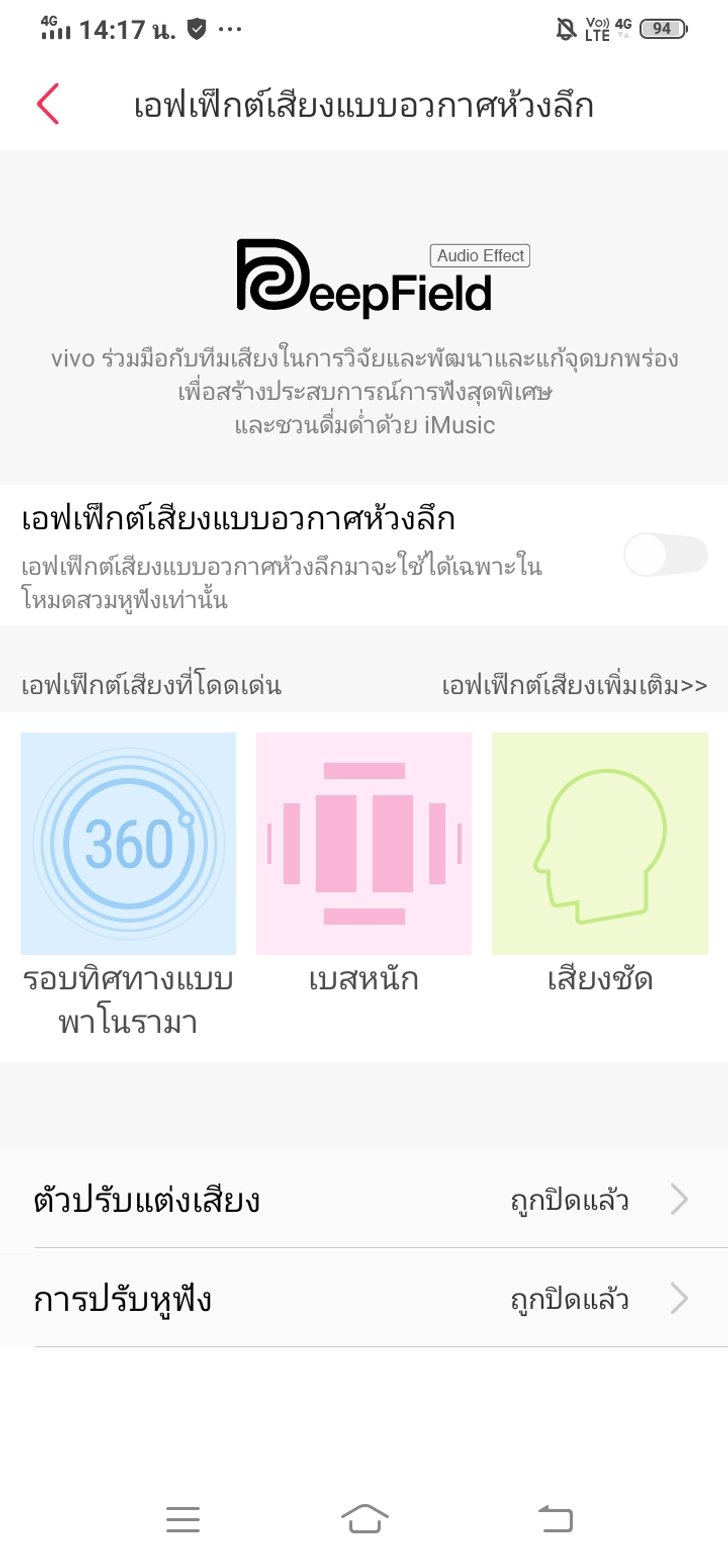Screen dimensions: 728x1561
Task: Go back using the red arrow
Action: pos(48,105)
